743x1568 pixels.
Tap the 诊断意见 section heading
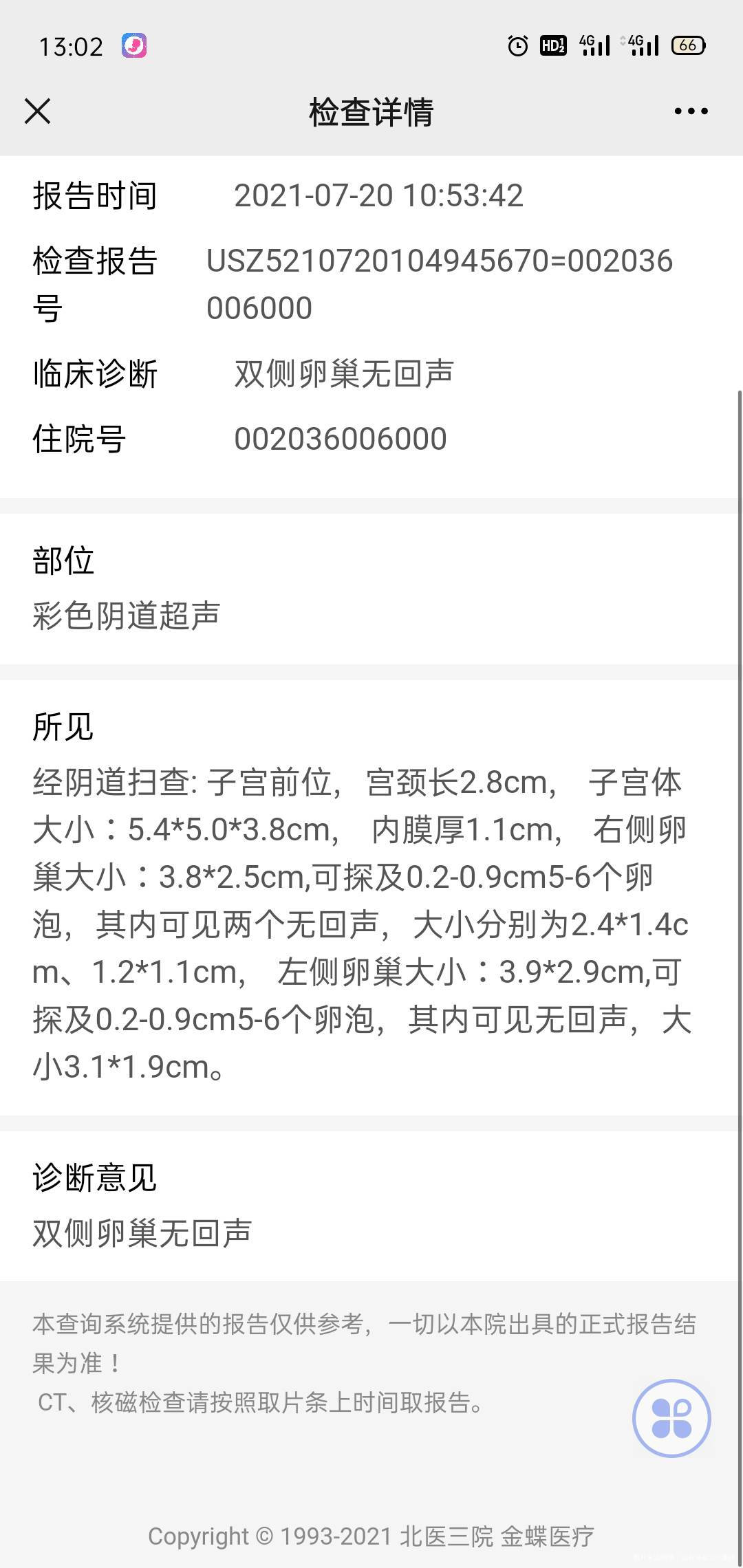pos(95,1177)
